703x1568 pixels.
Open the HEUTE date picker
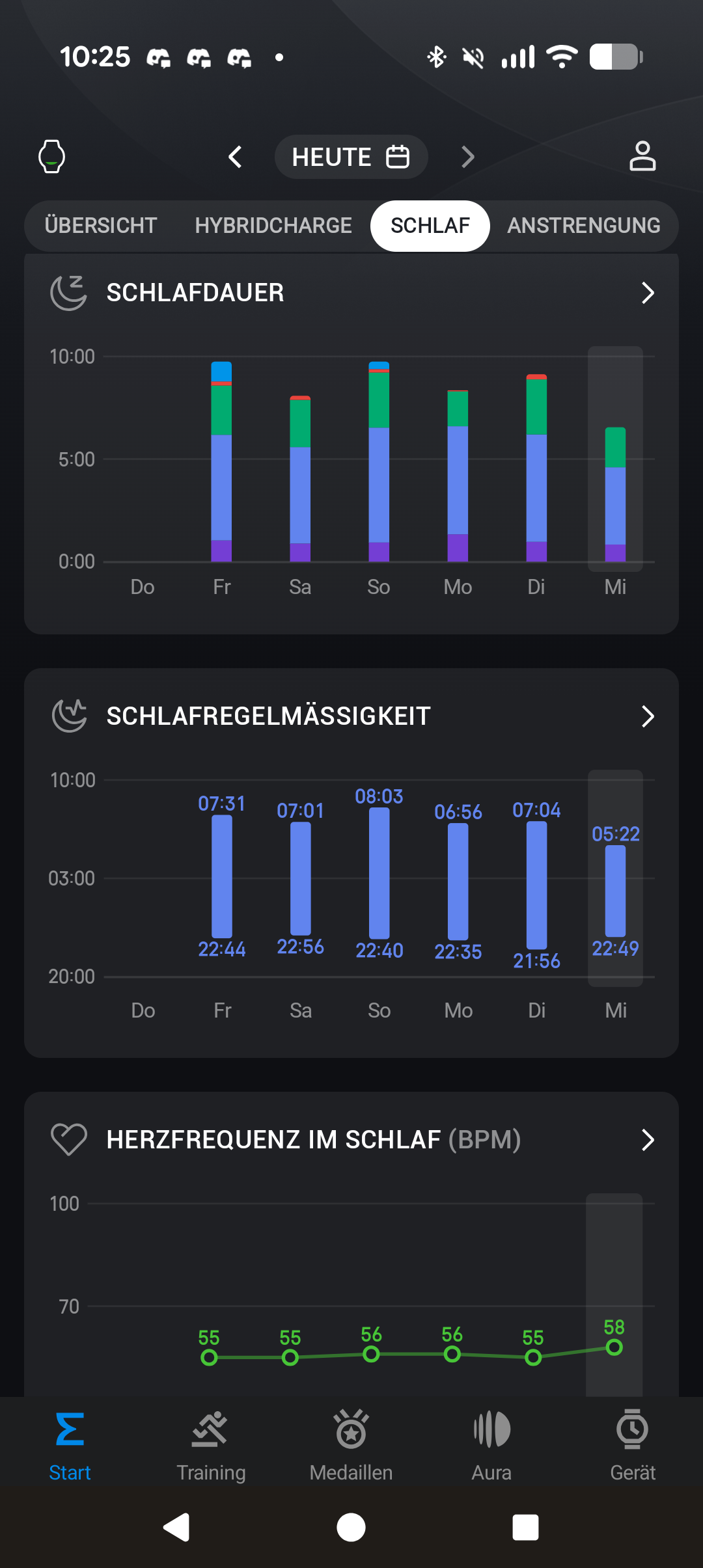[x=351, y=157]
